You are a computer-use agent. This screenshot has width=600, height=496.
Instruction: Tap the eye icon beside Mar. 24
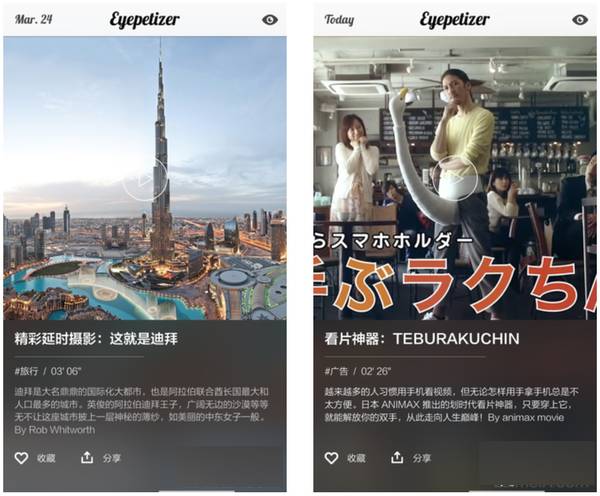tap(269, 20)
